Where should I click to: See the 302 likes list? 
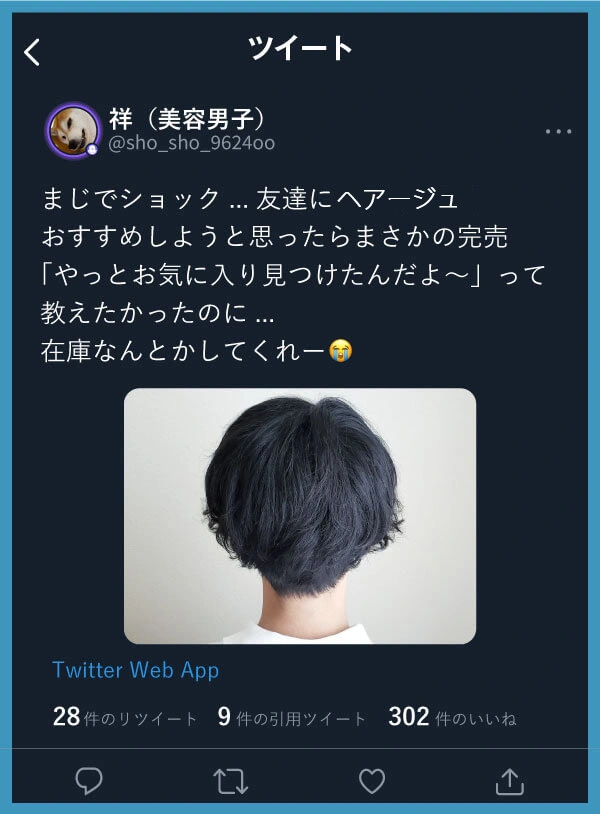tap(452, 717)
